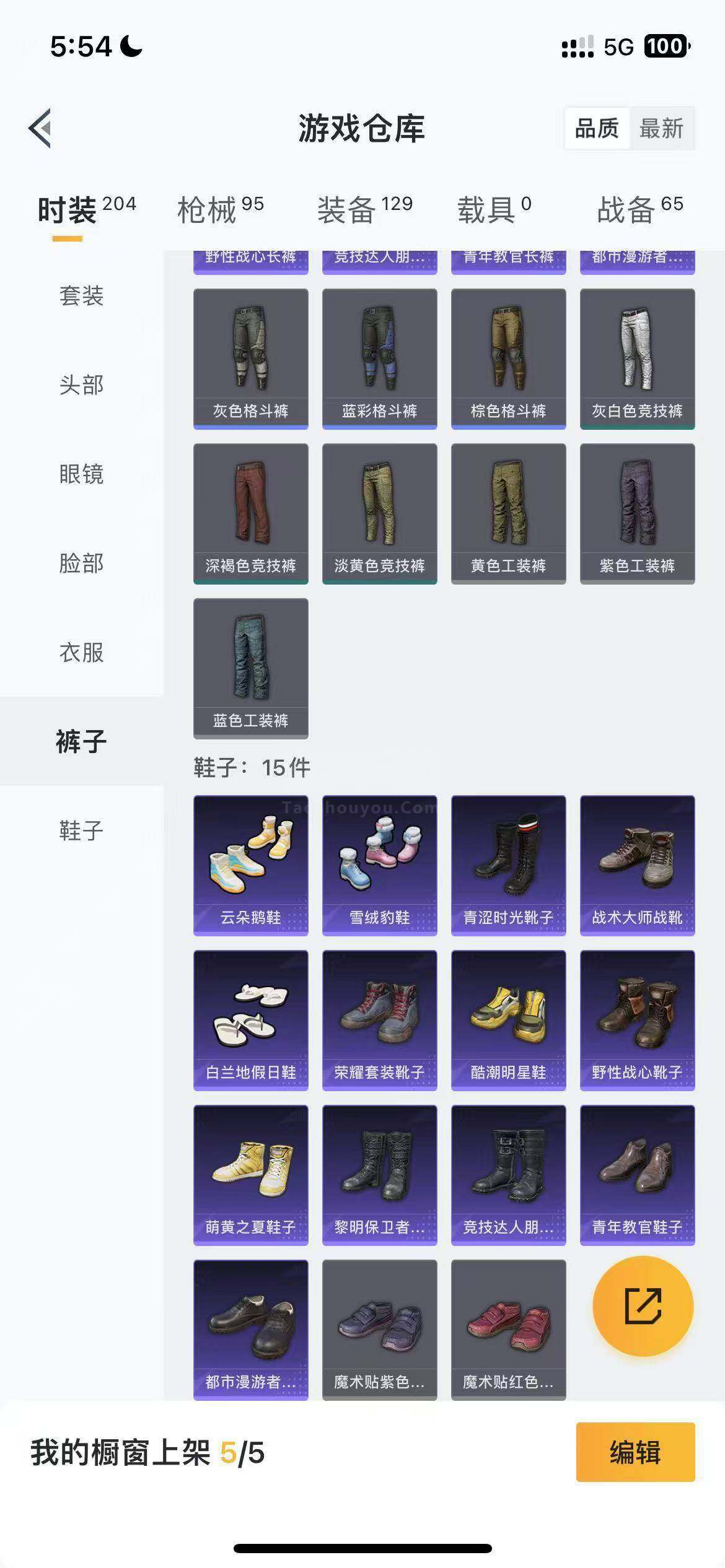Image resolution: width=725 pixels, height=1568 pixels.
Task: Switch to the 装备 tab
Action: pos(364,209)
